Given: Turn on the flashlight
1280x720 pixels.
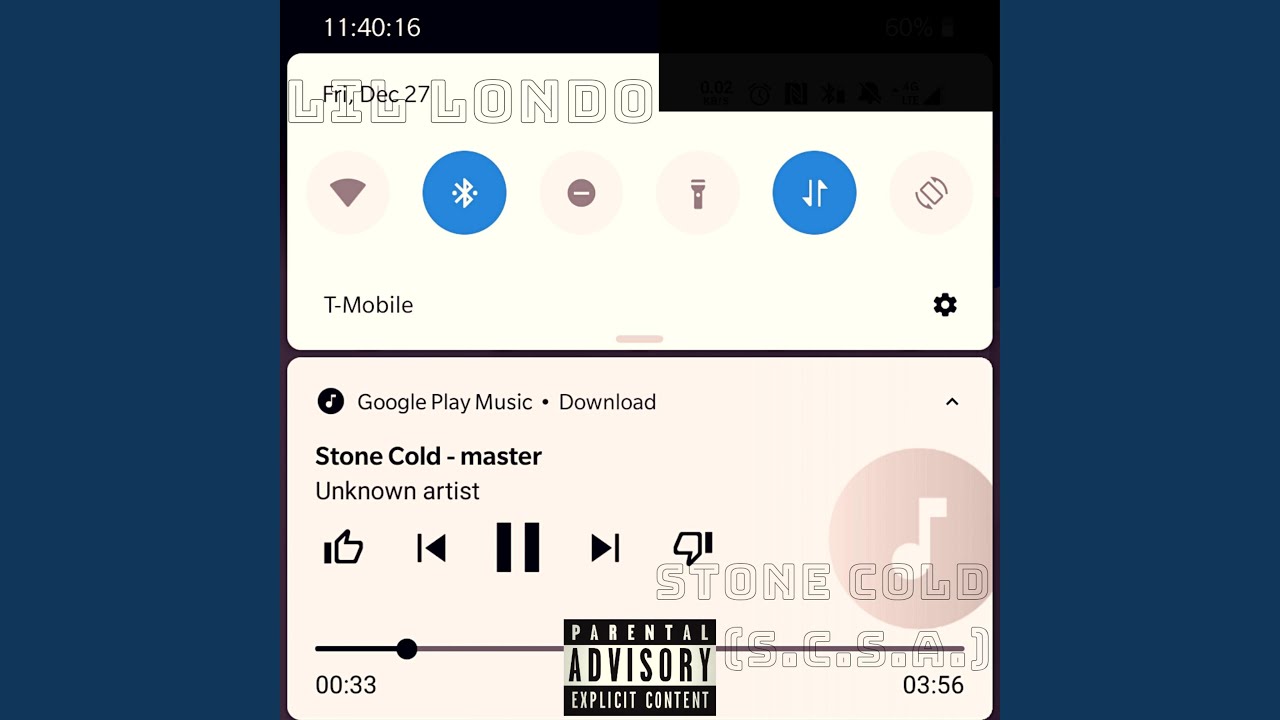Looking at the screenshot, I should 698,193.
